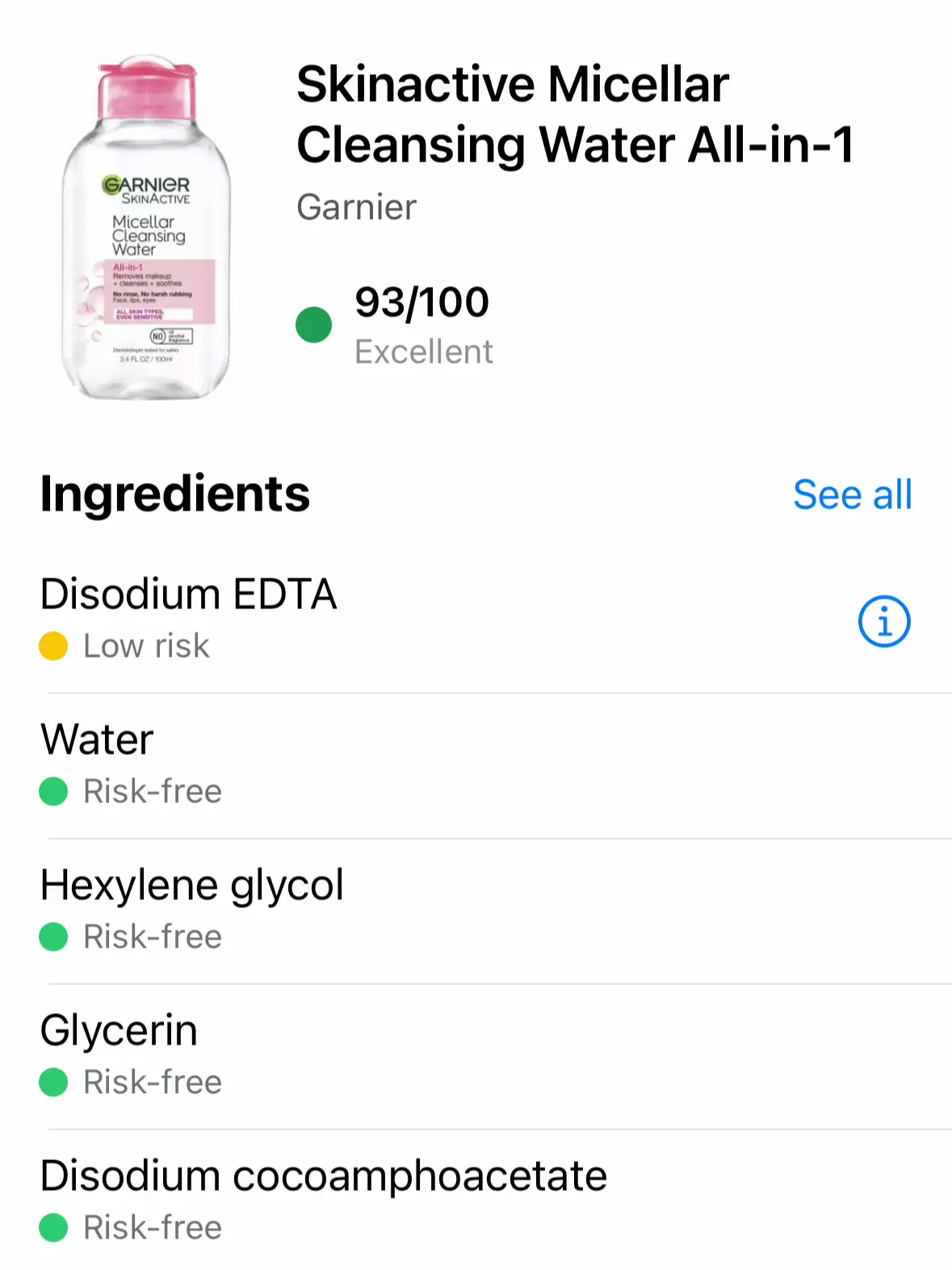Tap the green Risk-free dot for Hexylene glycol
The image size is (952, 1270).
(53, 936)
